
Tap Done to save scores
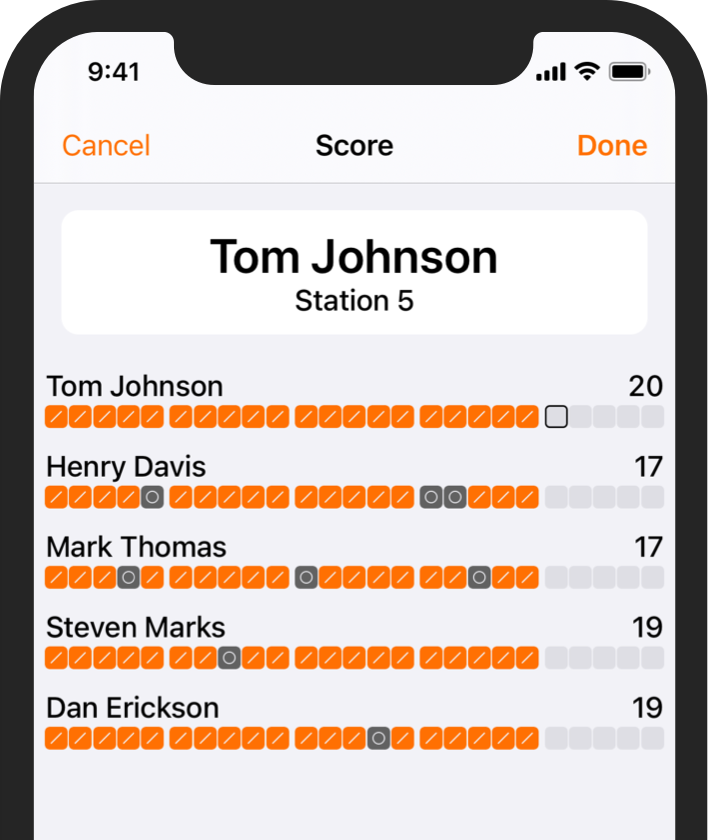[x=611, y=146]
